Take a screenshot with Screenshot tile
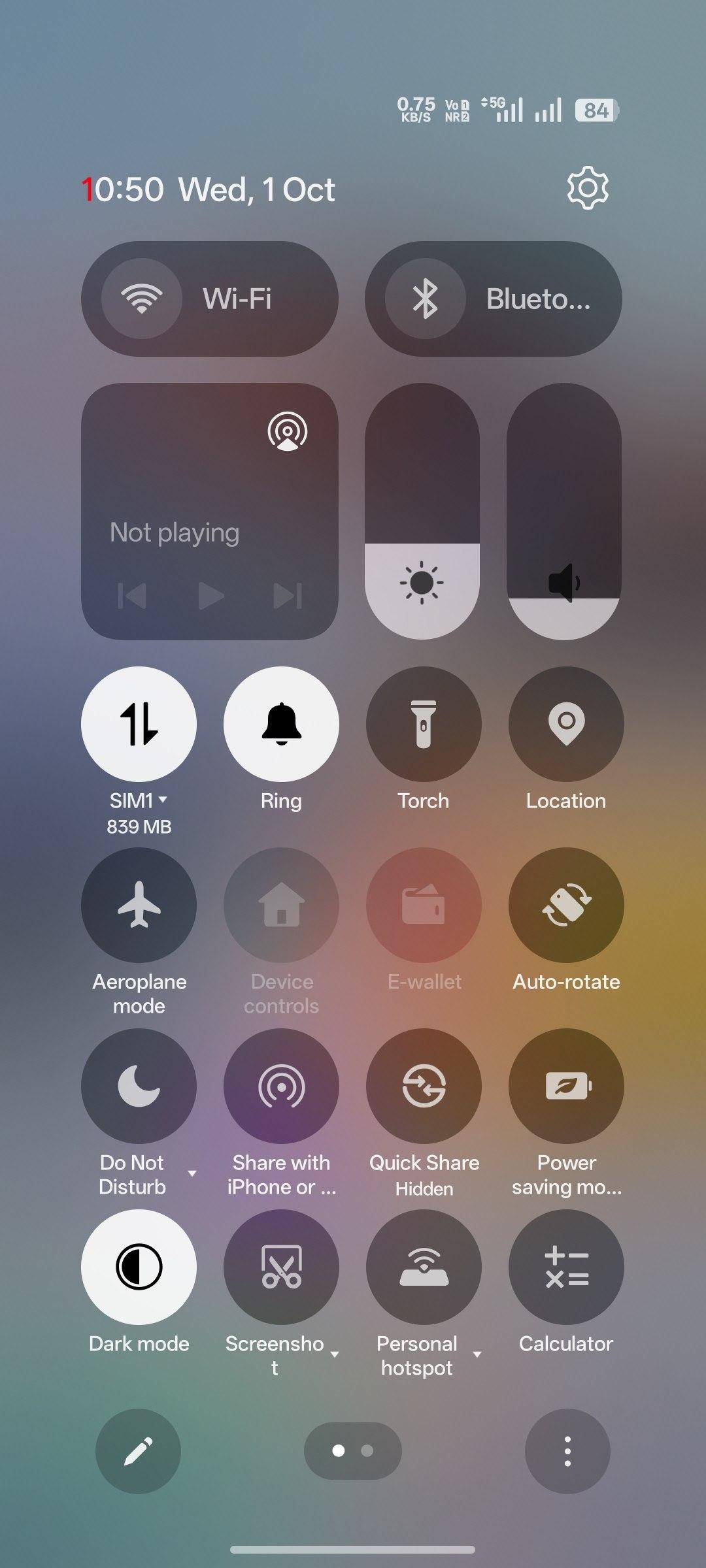Image resolution: width=706 pixels, height=1568 pixels. tap(281, 1267)
